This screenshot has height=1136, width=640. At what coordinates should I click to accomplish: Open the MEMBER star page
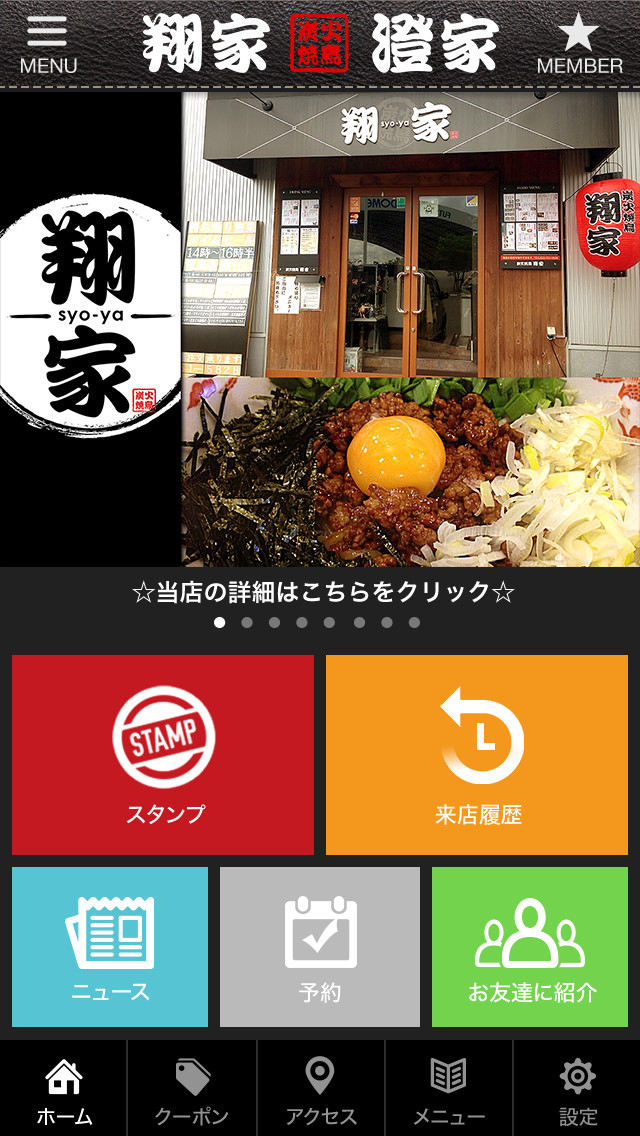point(579,45)
